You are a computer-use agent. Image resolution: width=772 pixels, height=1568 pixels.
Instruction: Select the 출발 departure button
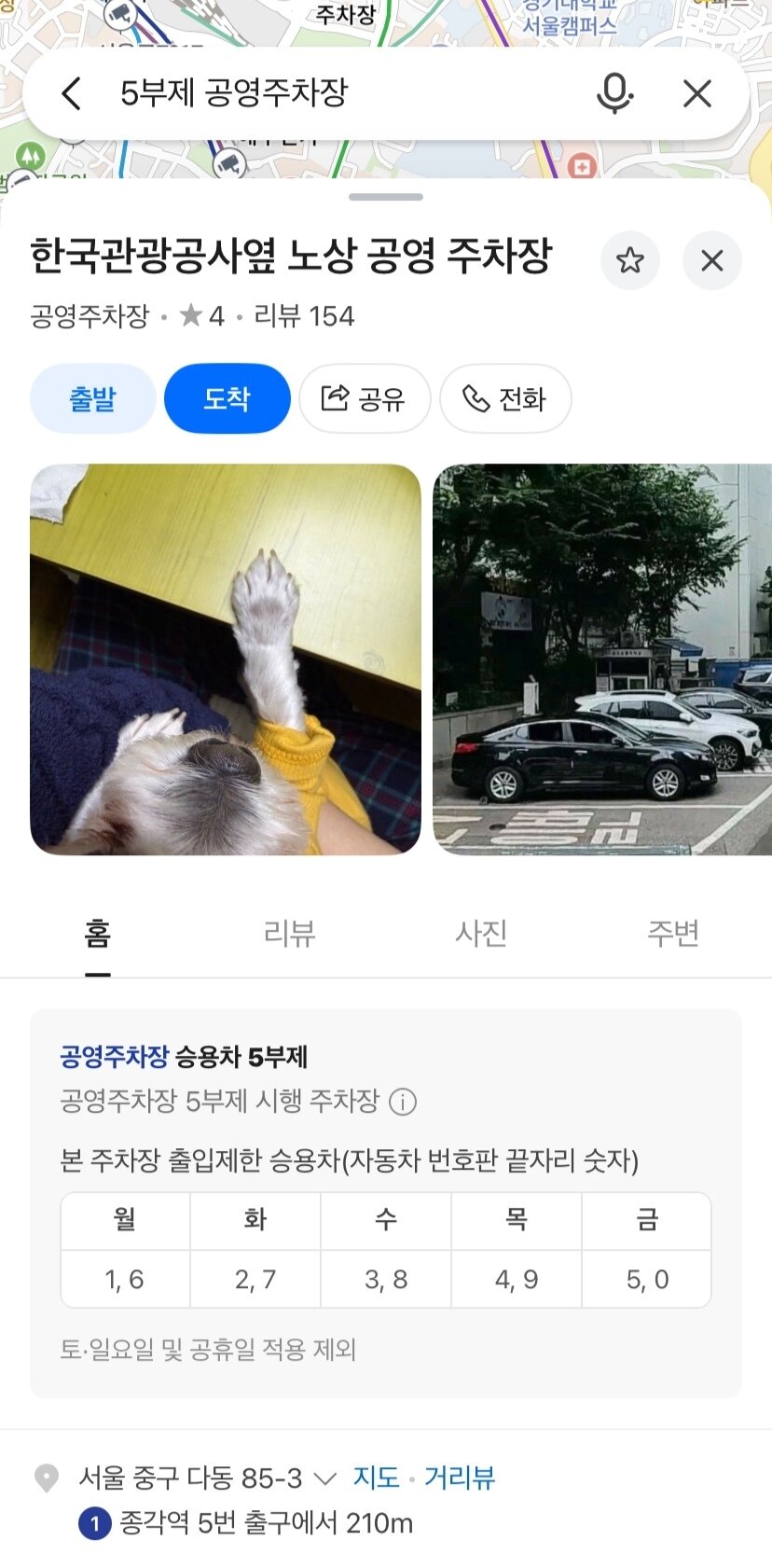92,398
